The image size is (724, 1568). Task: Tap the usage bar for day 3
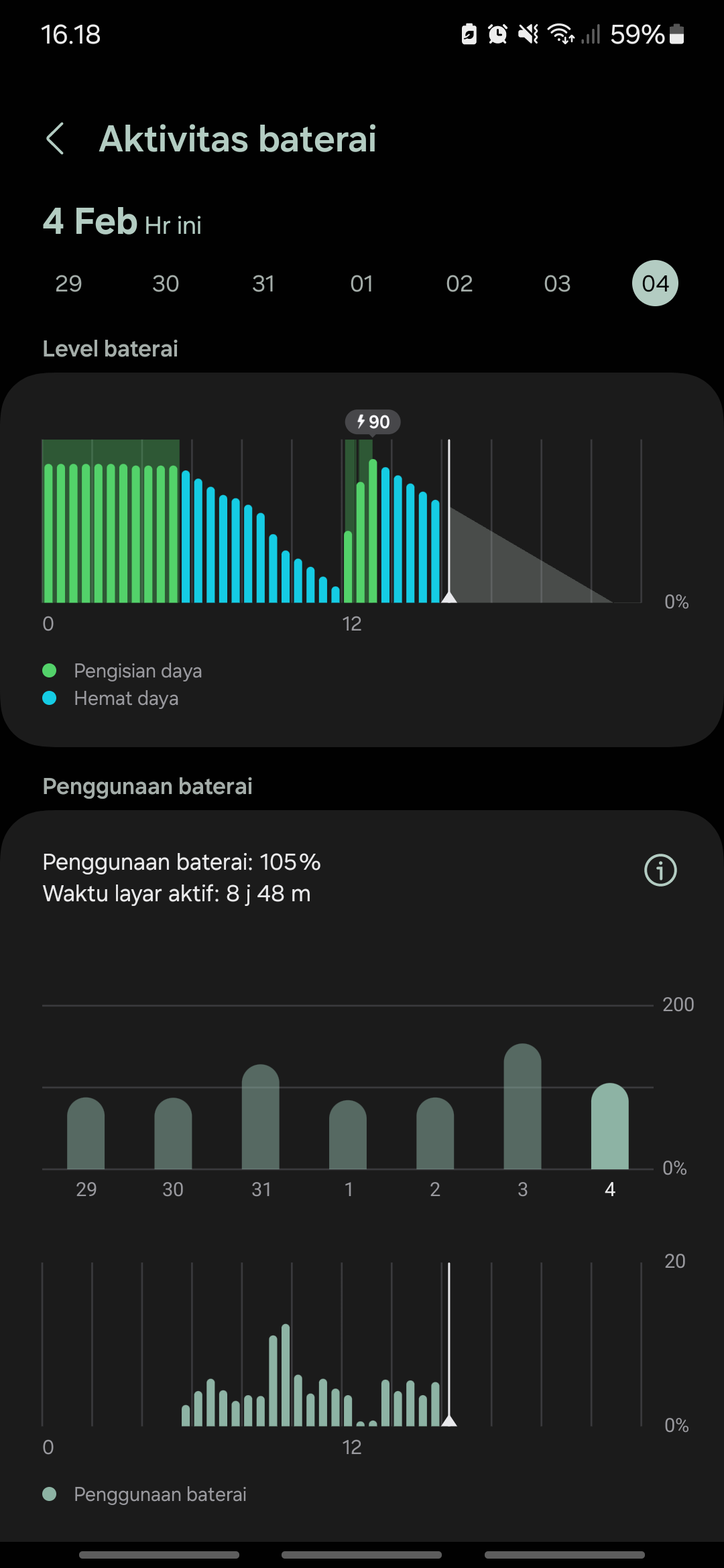coord(522,1109)
